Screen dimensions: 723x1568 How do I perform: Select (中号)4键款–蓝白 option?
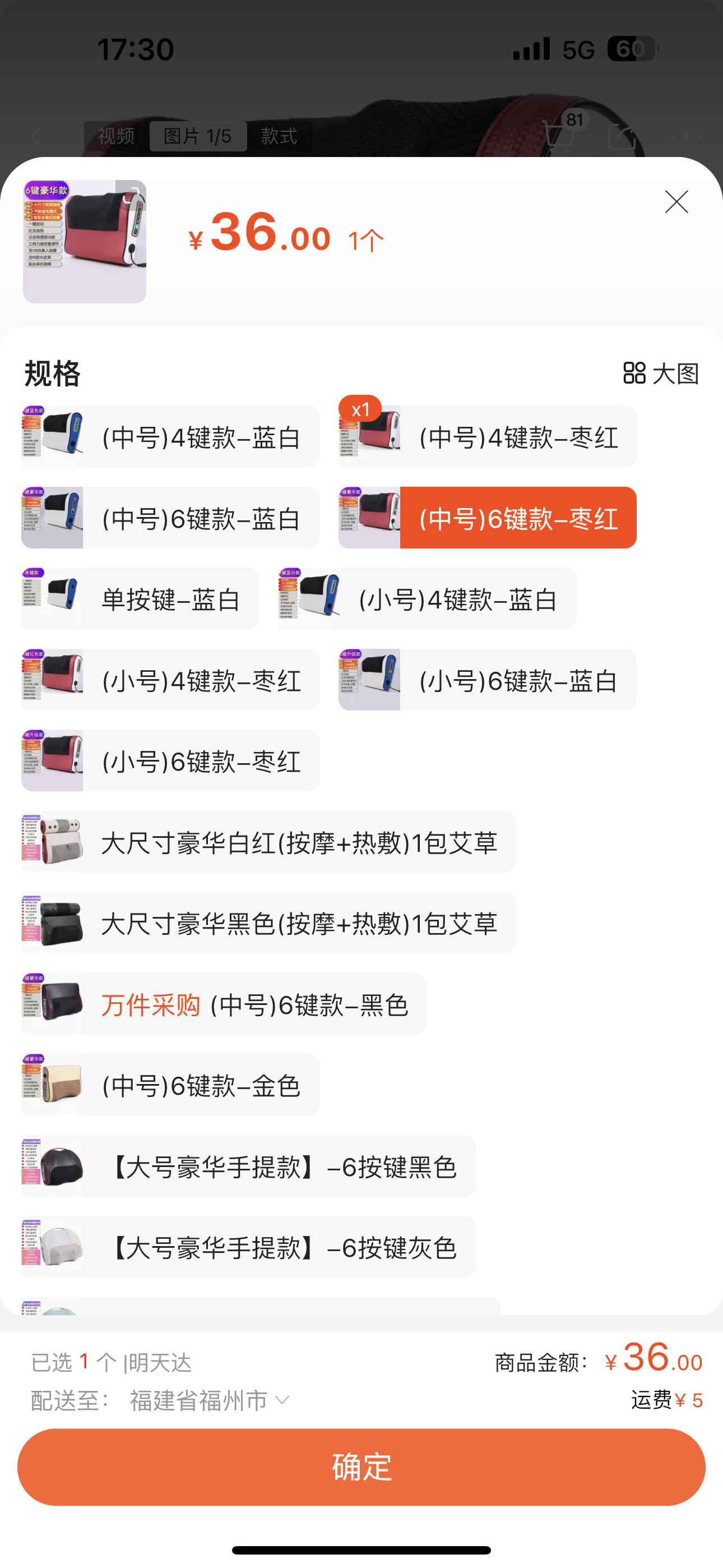click(x=170, y=436)
